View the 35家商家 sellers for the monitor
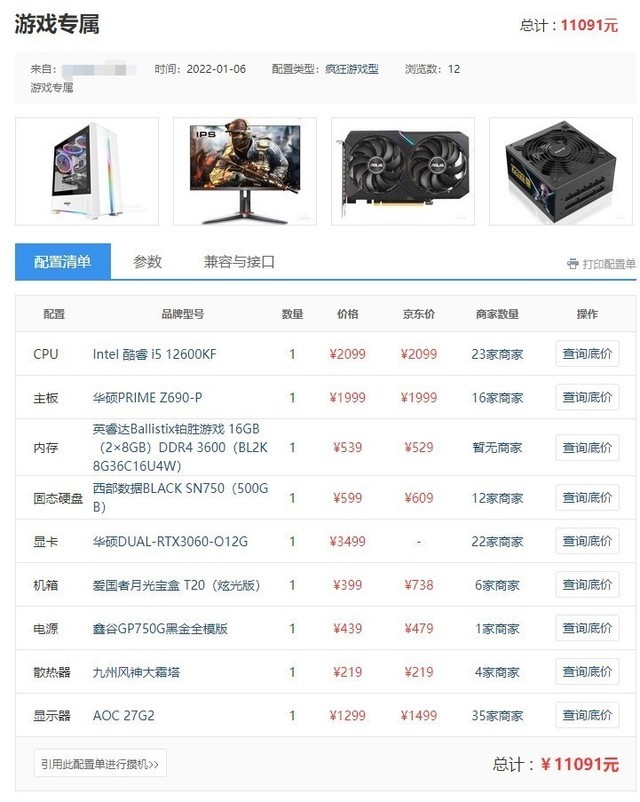 pyautogui.click(x=497, y=716)
